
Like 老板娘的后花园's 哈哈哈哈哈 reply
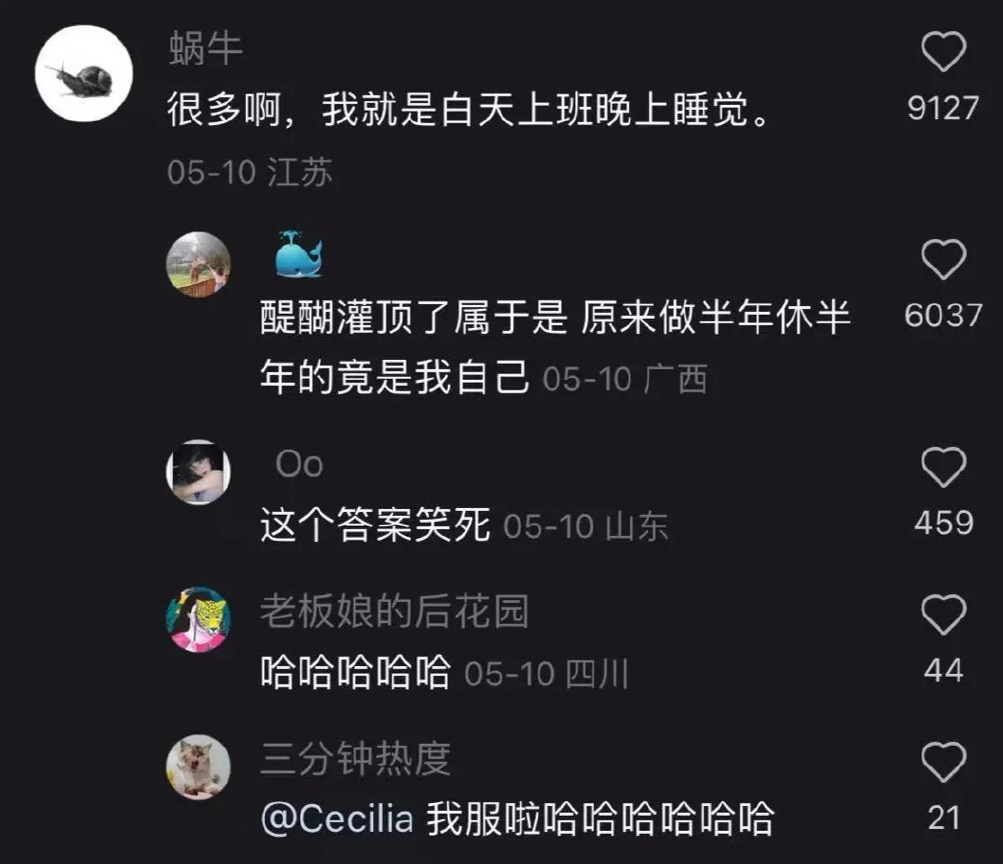pos(942,616)
